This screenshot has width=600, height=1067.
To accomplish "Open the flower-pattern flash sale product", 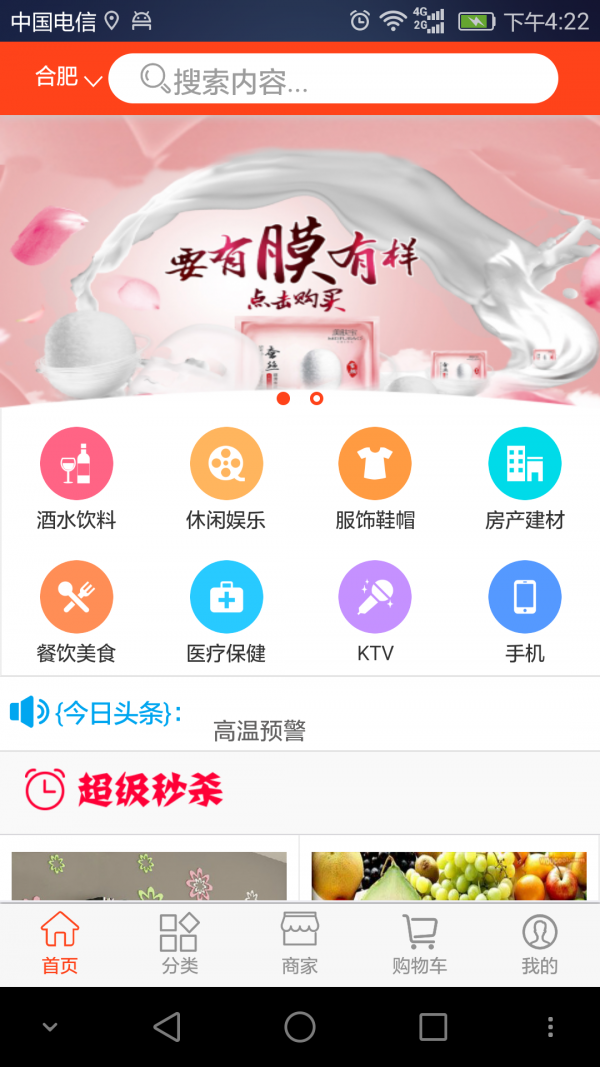I will [x=149, y=875].
